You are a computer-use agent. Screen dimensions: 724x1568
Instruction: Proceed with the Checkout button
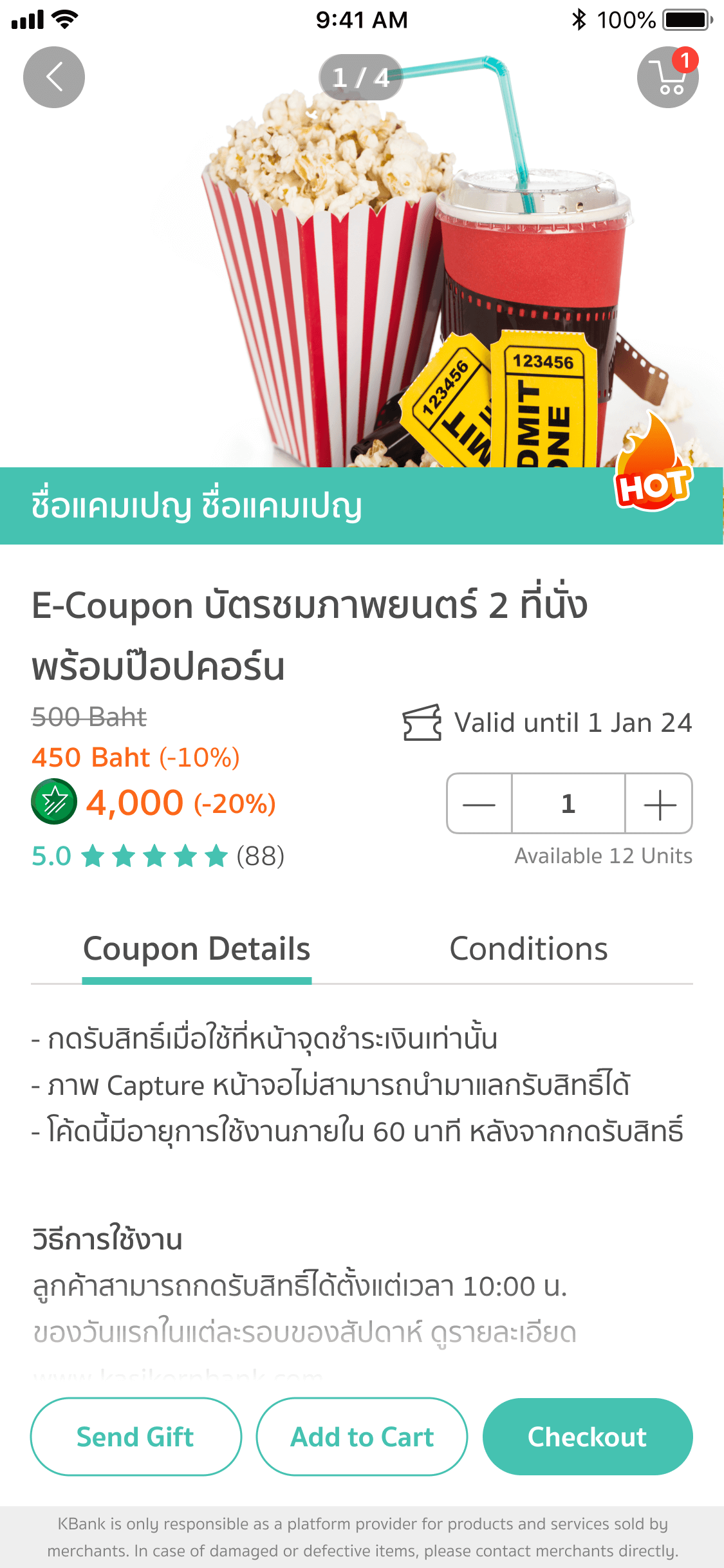[588, 1437]
